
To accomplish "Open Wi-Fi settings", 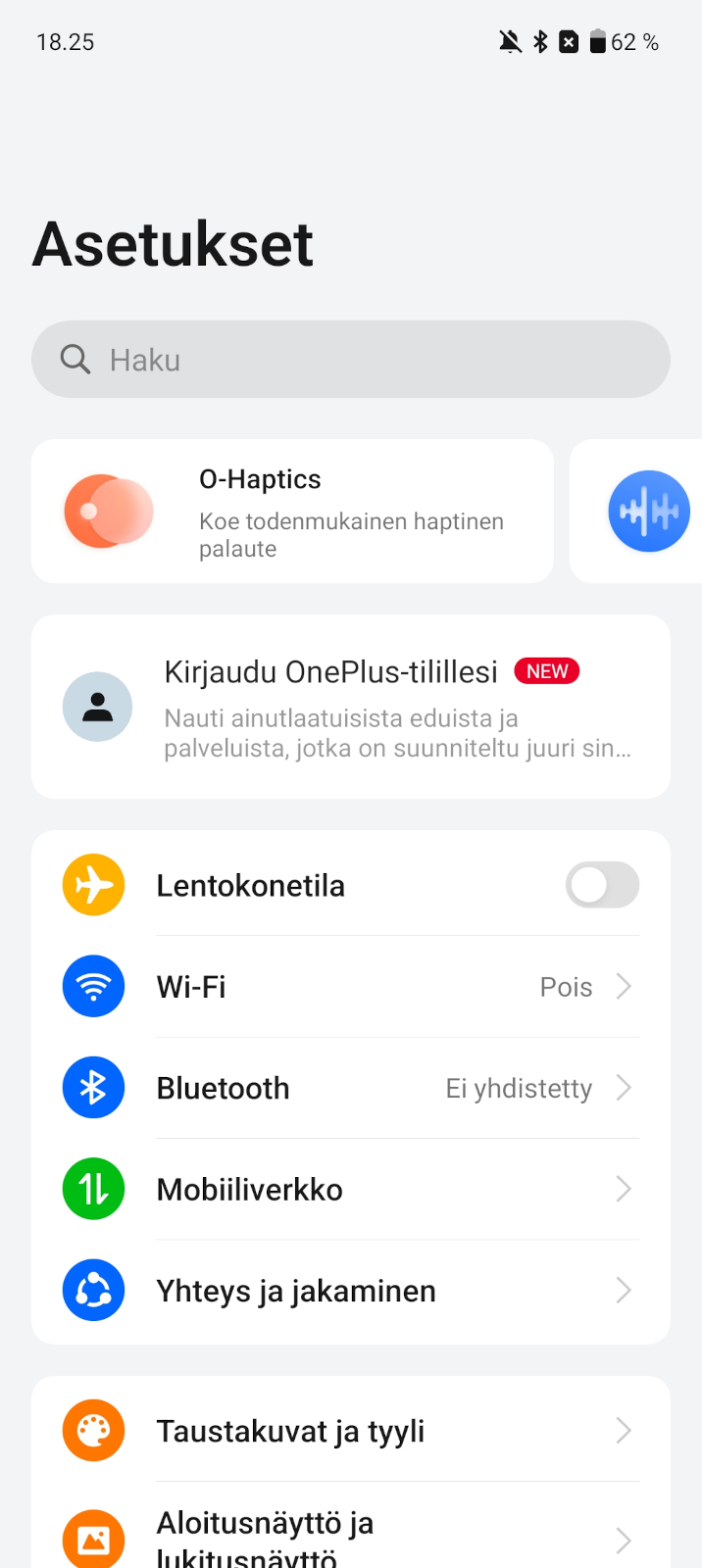I will click(351, 987).
